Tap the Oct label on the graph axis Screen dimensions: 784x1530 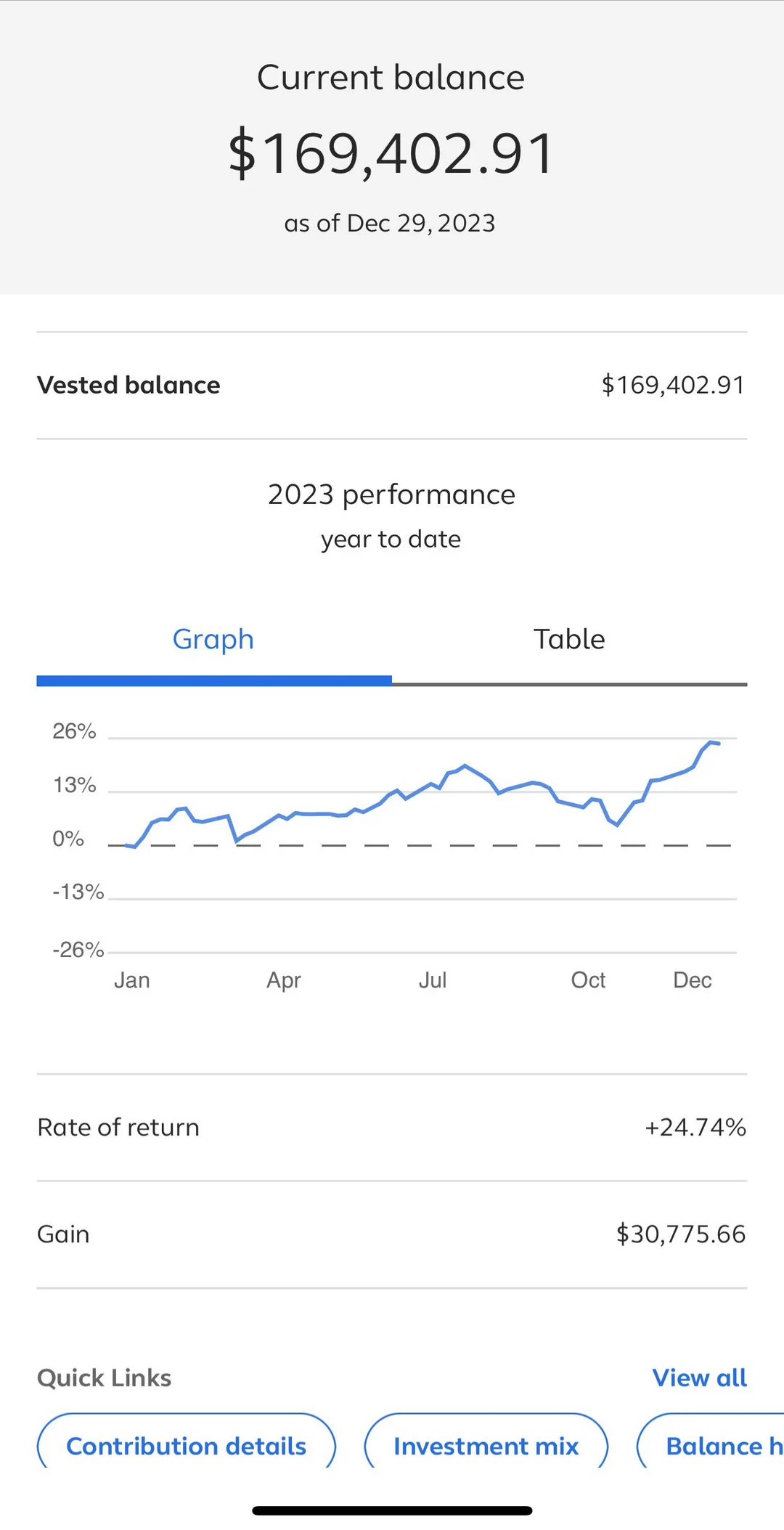coord(589,980)
